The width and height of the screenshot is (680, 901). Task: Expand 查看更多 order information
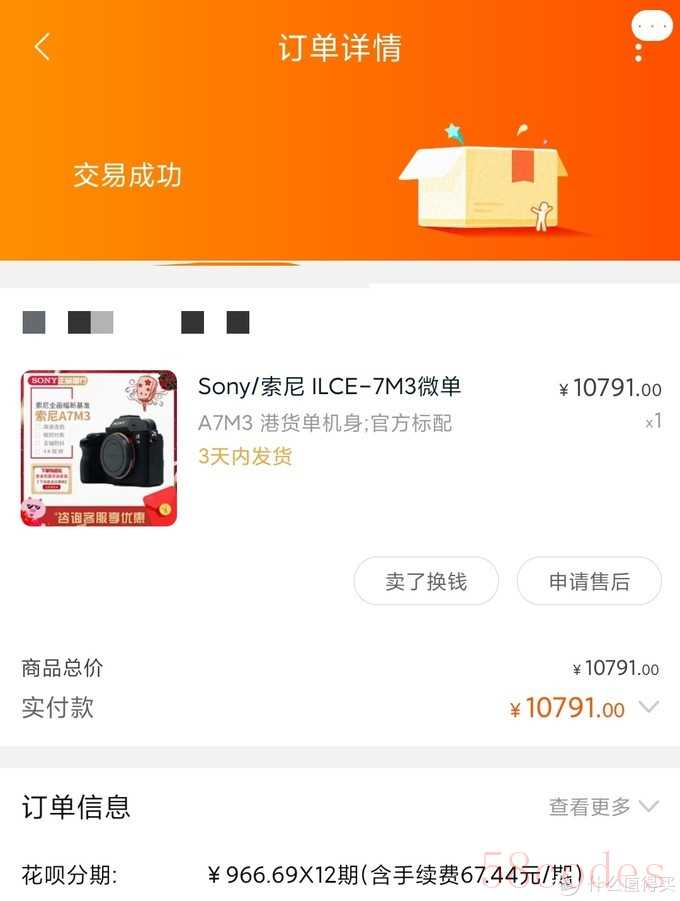click(x=604, y=806)
